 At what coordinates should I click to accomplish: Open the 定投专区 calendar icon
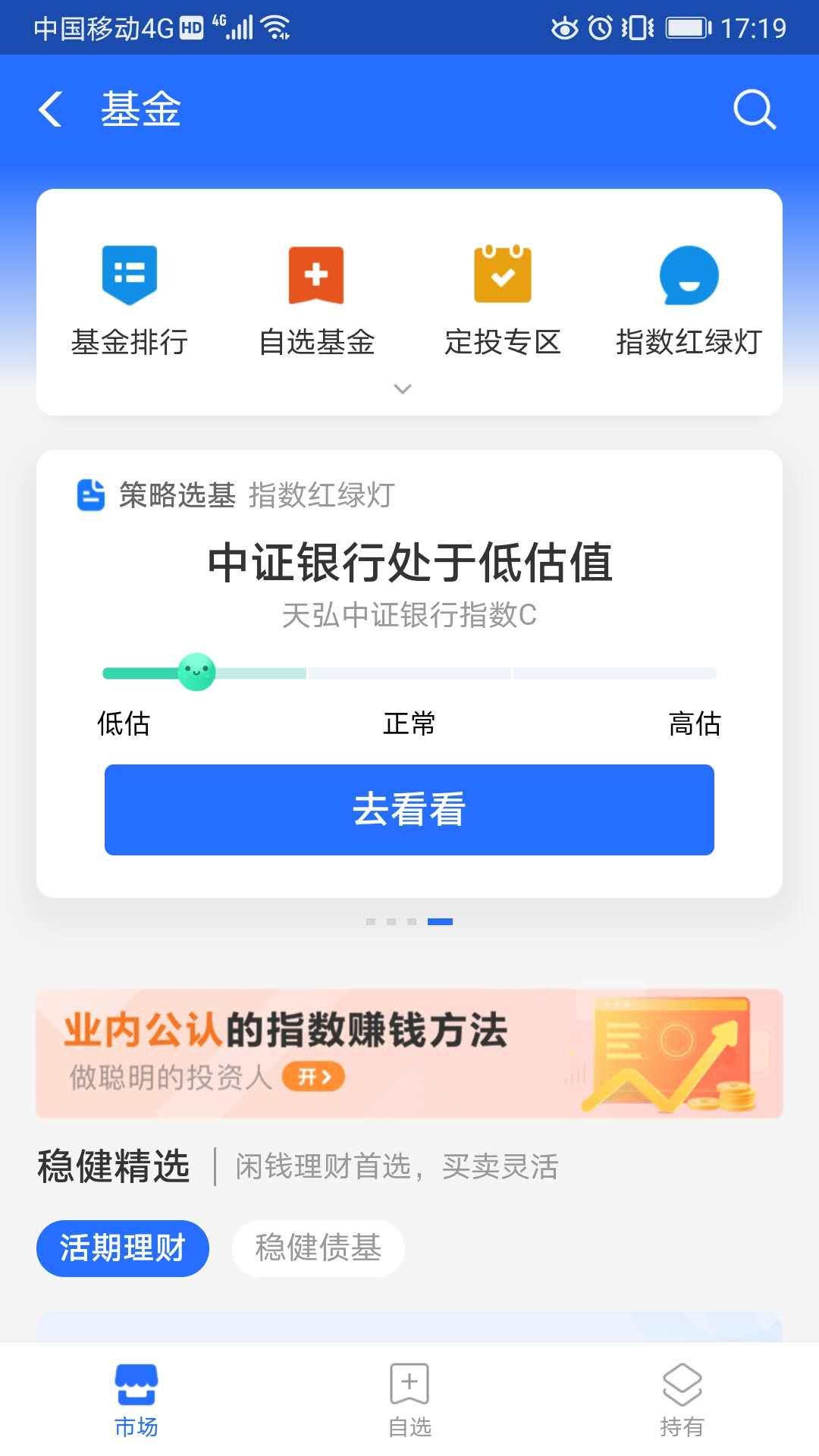[x=503, y=275]
